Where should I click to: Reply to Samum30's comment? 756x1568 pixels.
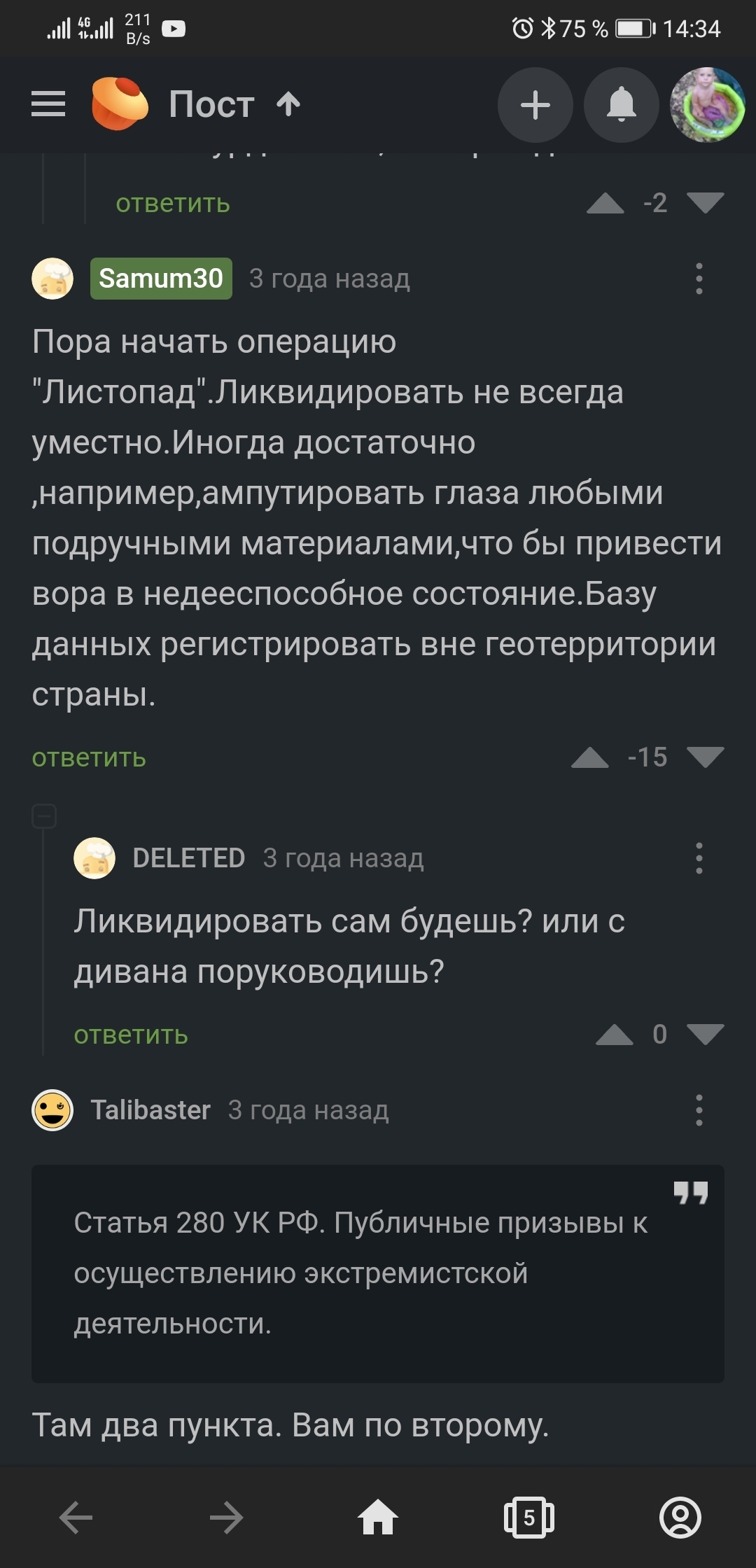click(x=89, y=757)
